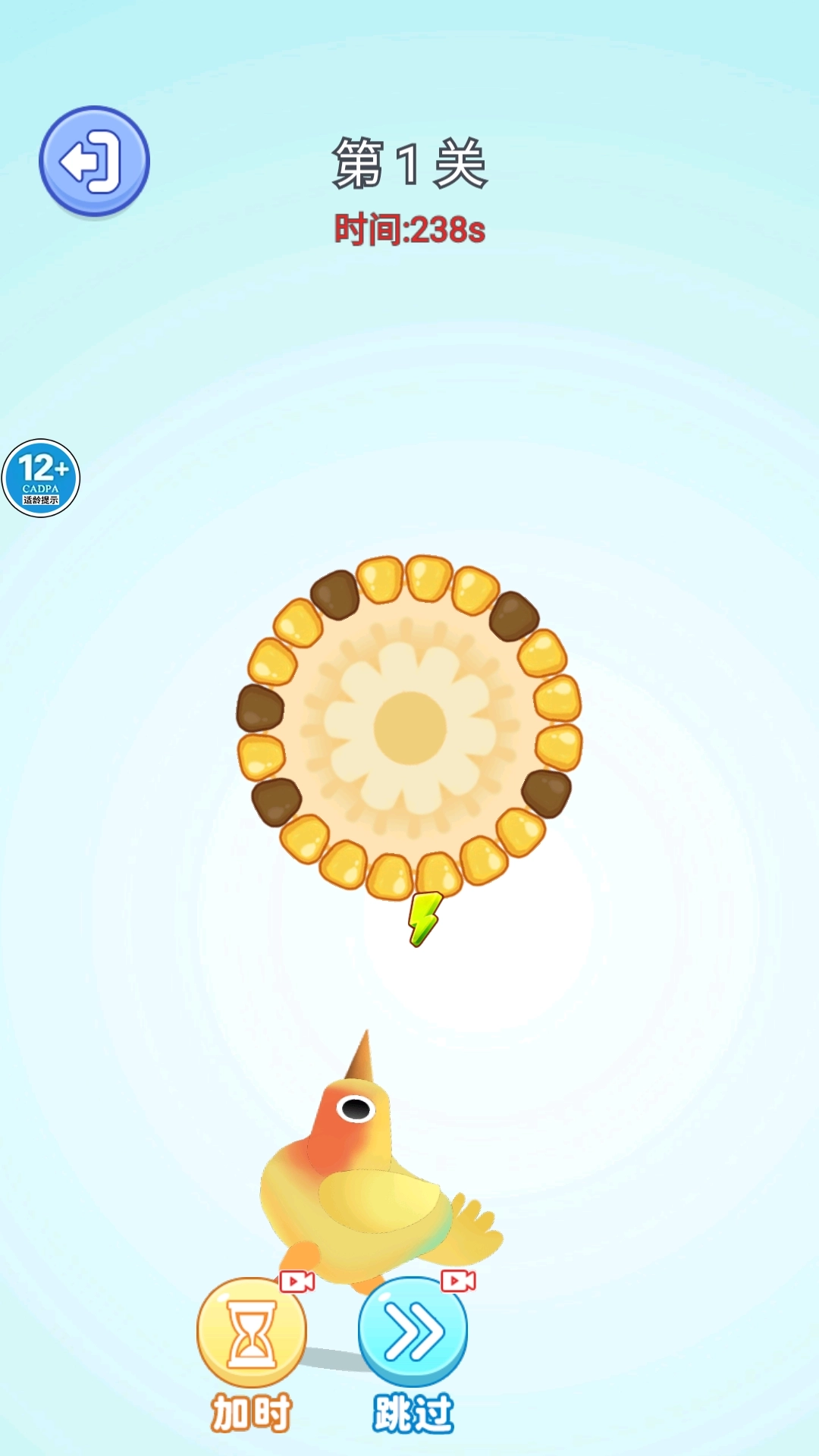Tap the 跳过 skip level button

coord(413,1332)
